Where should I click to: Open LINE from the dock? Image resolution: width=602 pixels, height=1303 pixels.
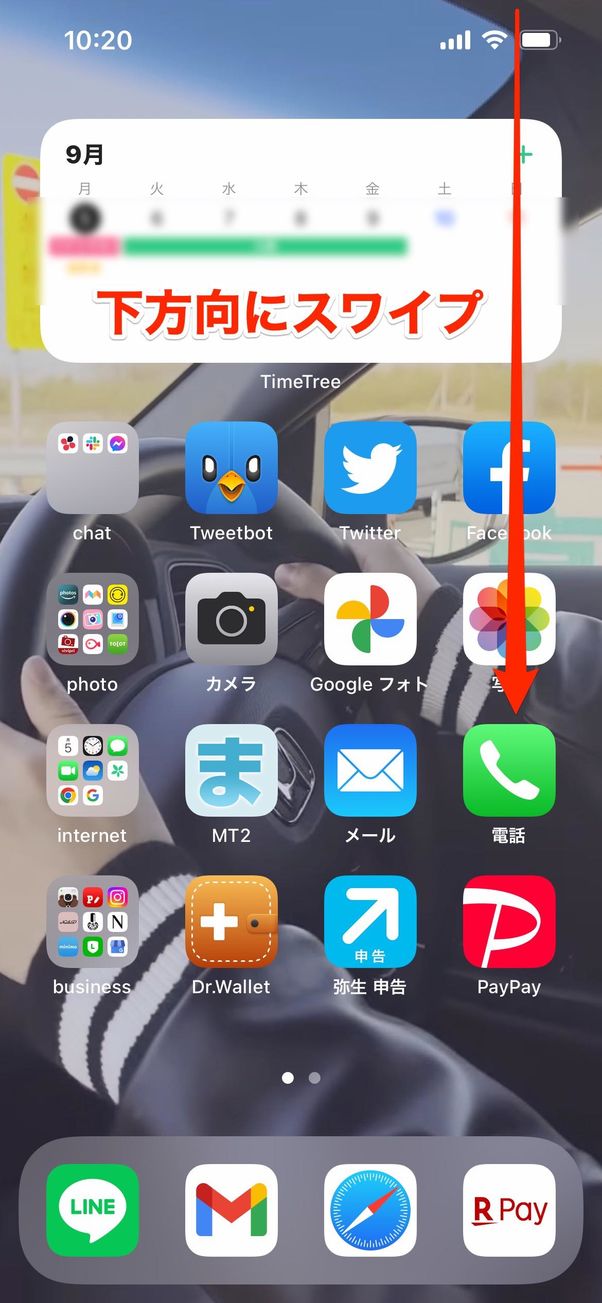[92, 1210]
